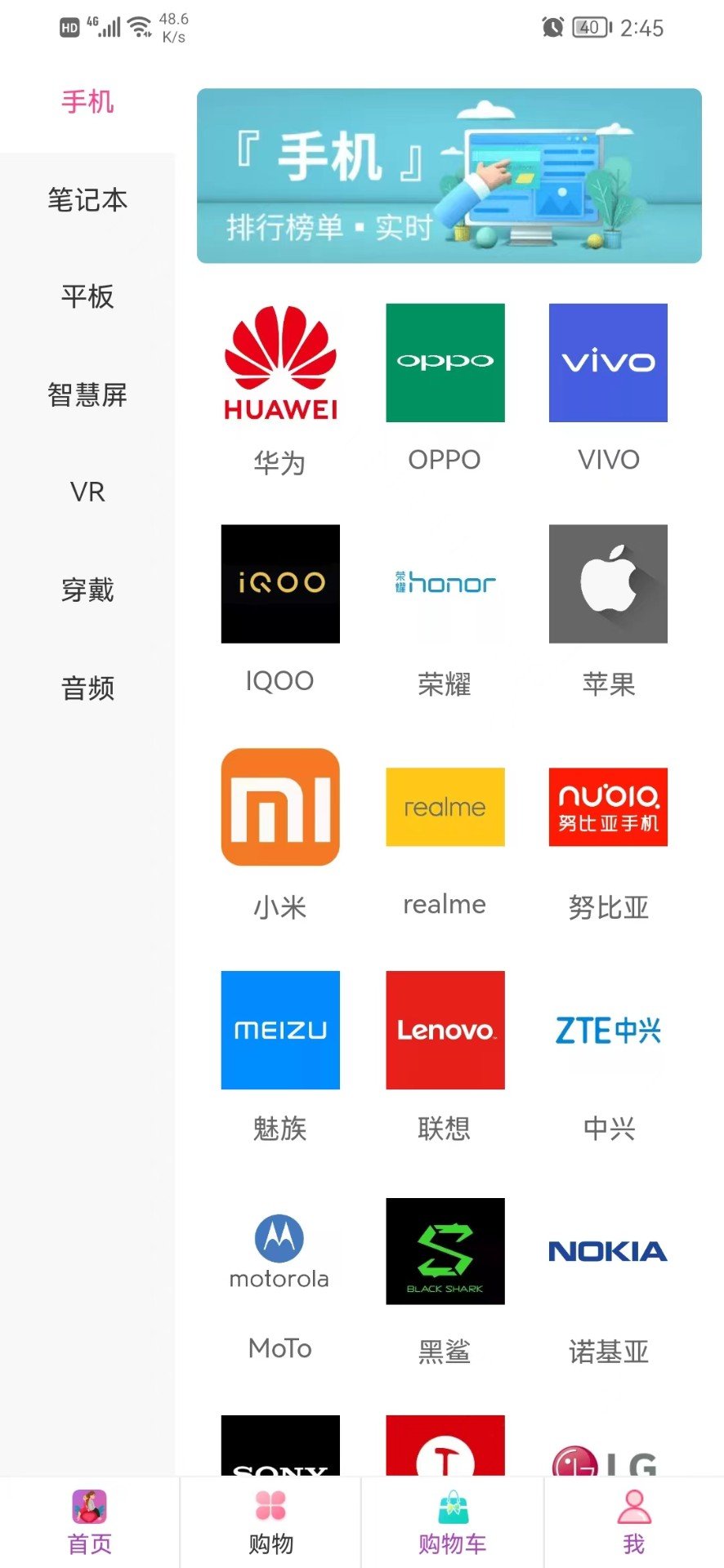Select the HUAWEI brand logo
This screenshot has width=724, height=1568.
tap(279, 363)
